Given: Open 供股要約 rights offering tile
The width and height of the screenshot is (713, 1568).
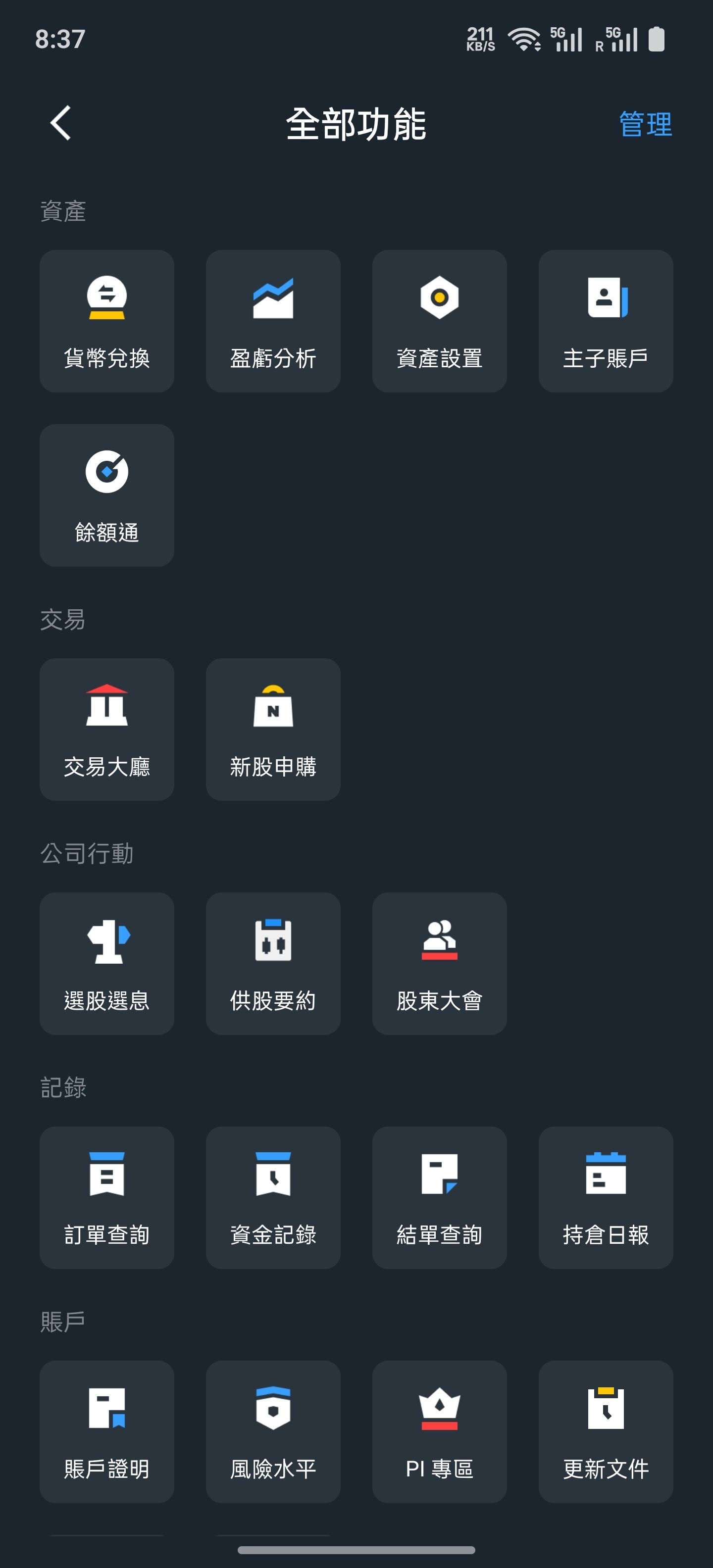Looking at the screenshot, I should coord(273,963).
